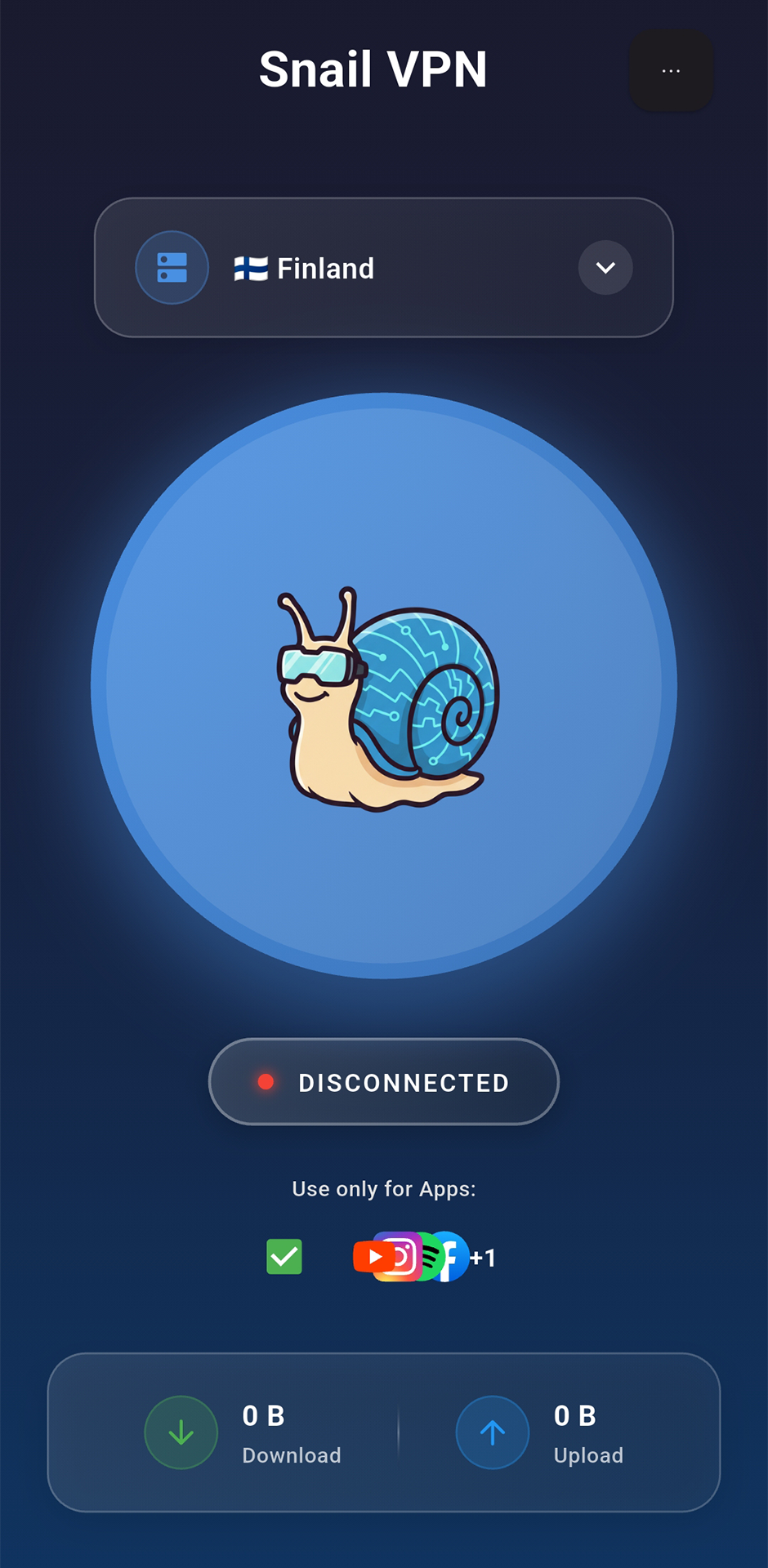Click the Finland flag icon
The image size is (768, 1568).
tap(252, 268)
